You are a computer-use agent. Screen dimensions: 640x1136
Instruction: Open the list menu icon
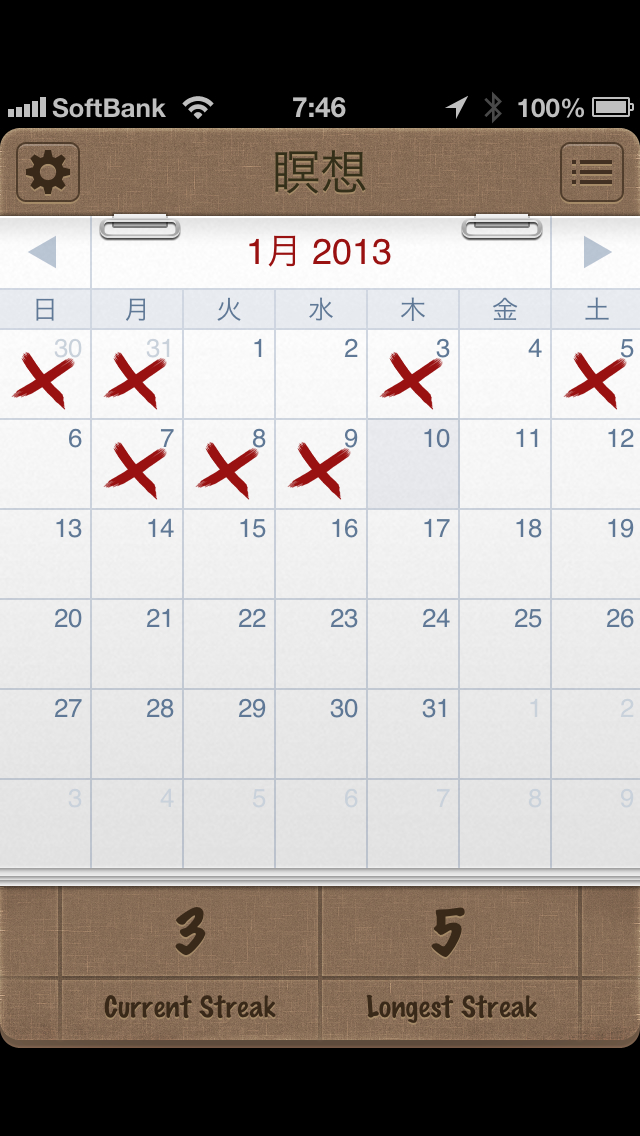click(x=591, y=173)
